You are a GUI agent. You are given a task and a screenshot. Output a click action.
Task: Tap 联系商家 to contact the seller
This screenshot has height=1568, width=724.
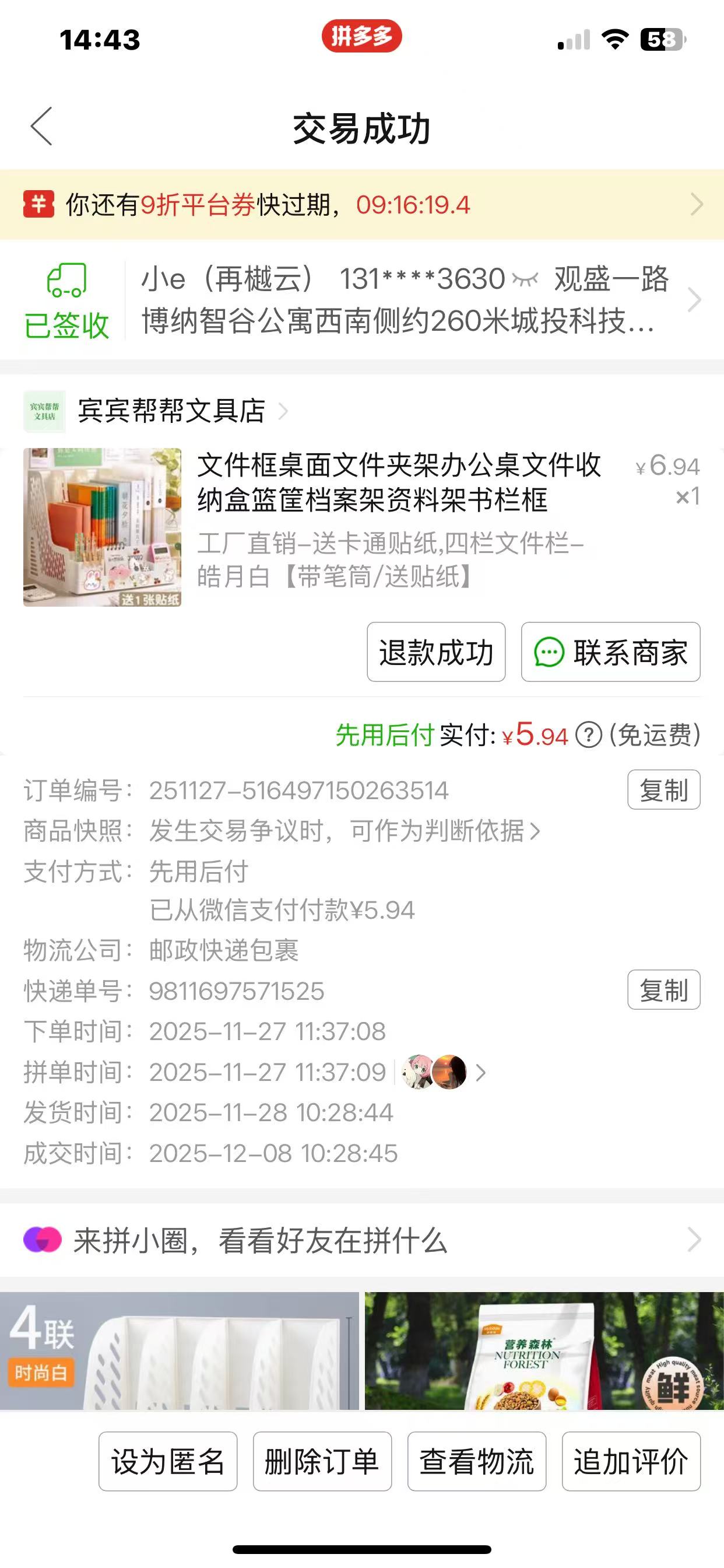(610, 652)
